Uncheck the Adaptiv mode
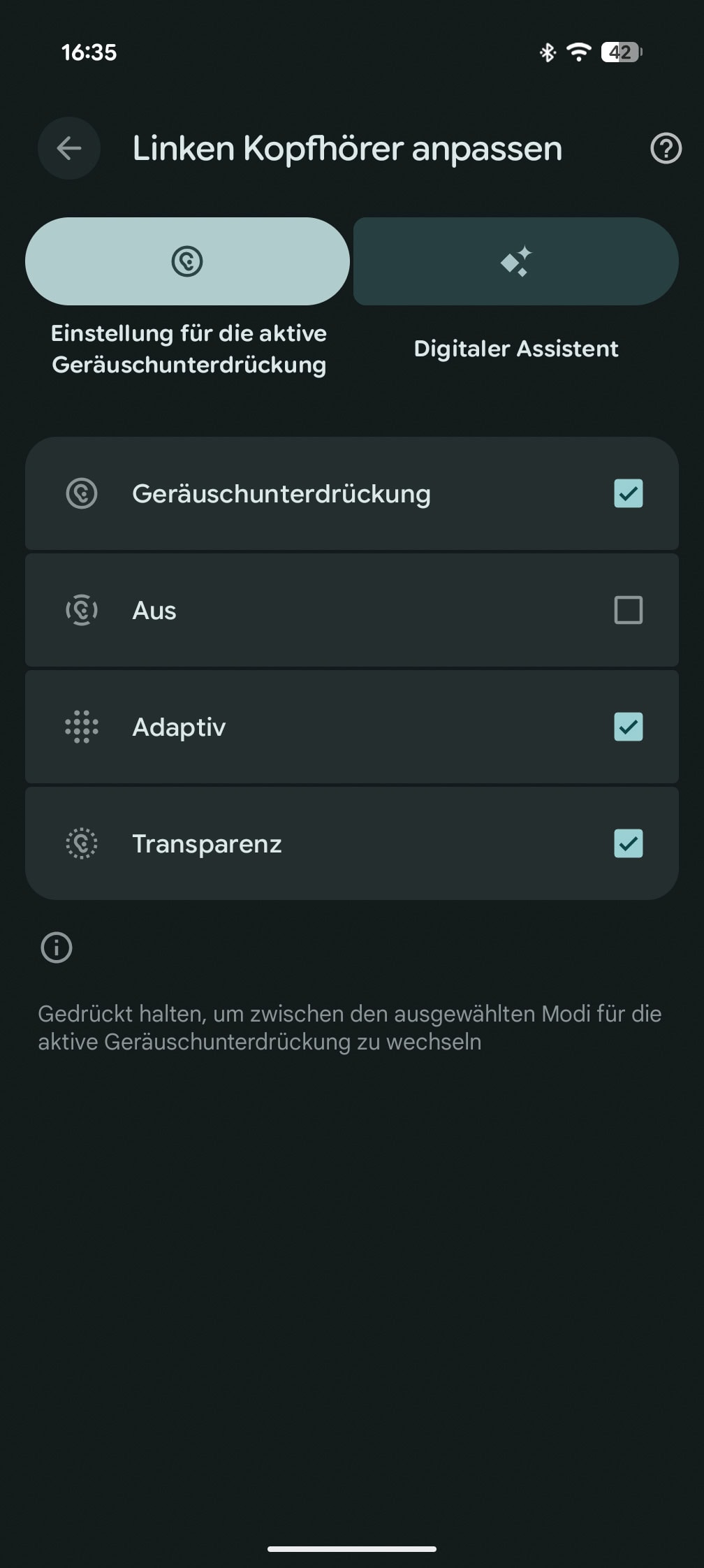This screenshot has width=704, height=1568. point(628,727)
